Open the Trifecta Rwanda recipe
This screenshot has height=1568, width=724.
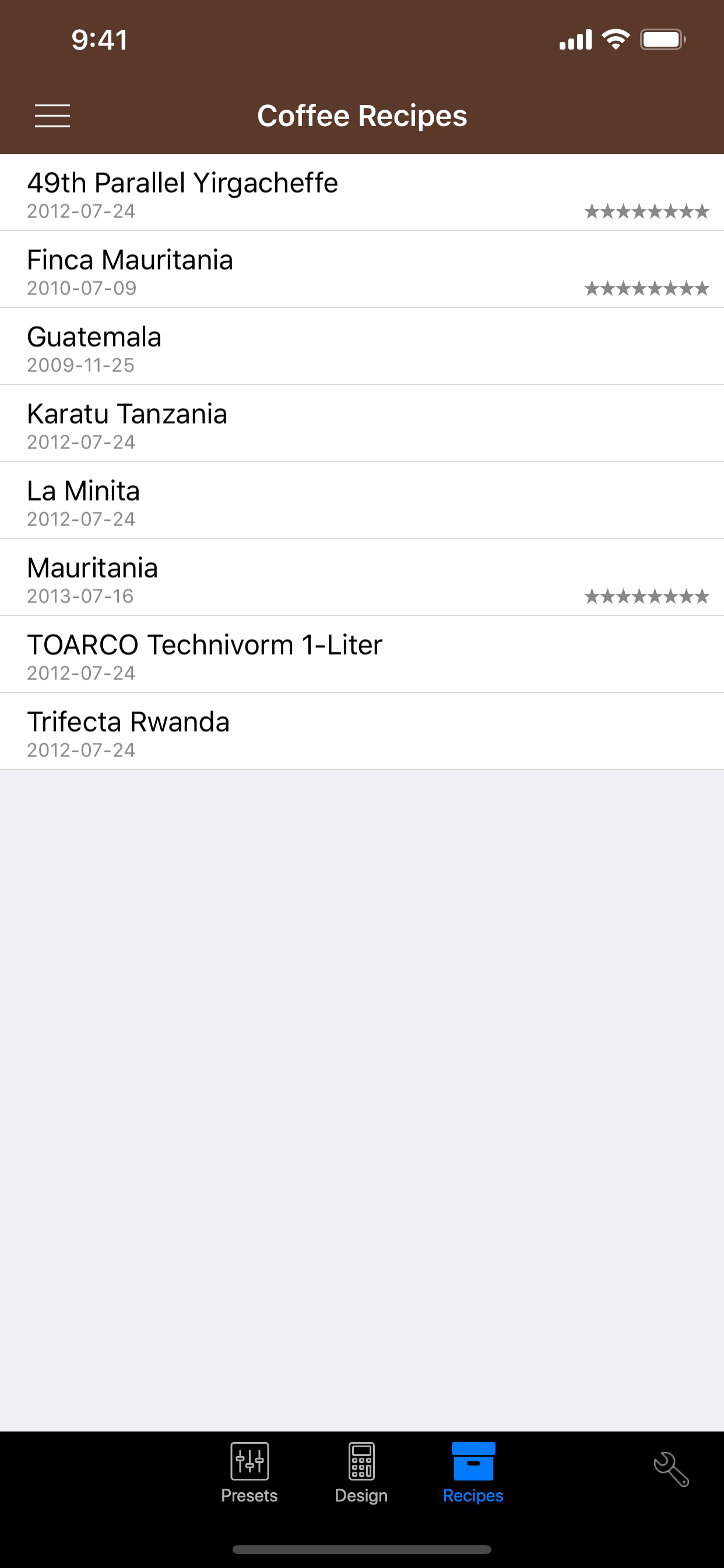[361, 731]
